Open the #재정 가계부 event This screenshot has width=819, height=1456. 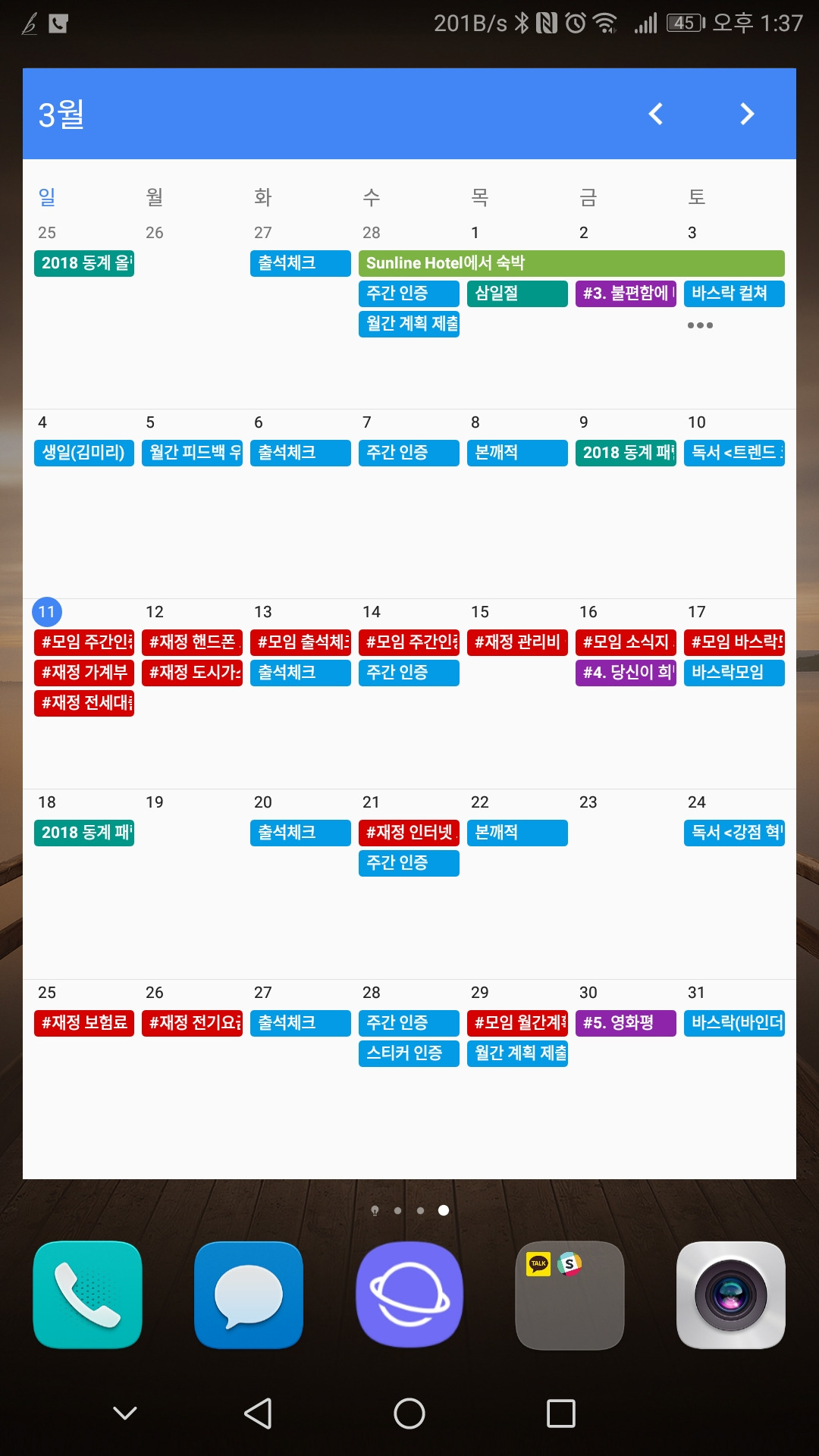tap(84, 673)
